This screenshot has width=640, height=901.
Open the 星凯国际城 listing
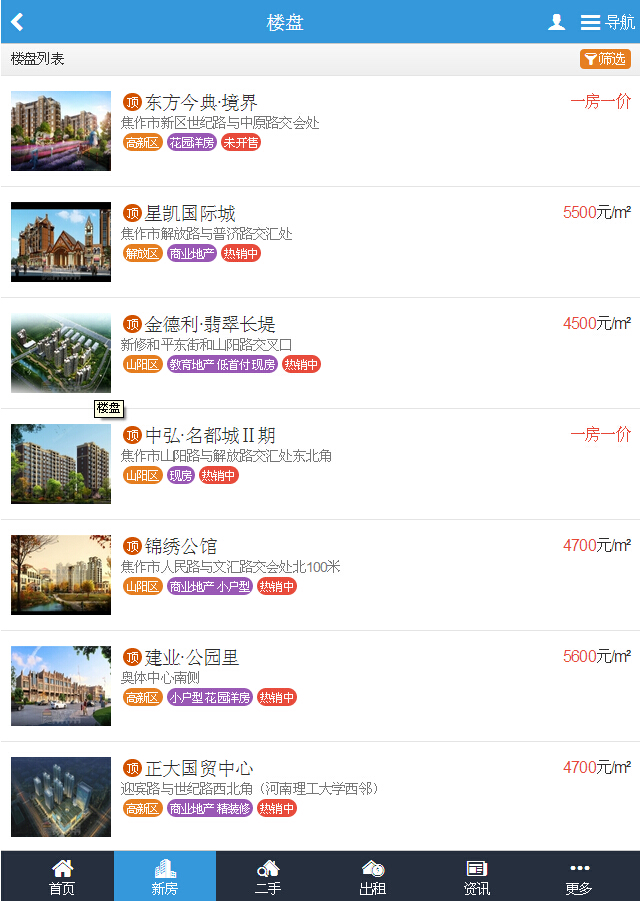pos(190,213)
